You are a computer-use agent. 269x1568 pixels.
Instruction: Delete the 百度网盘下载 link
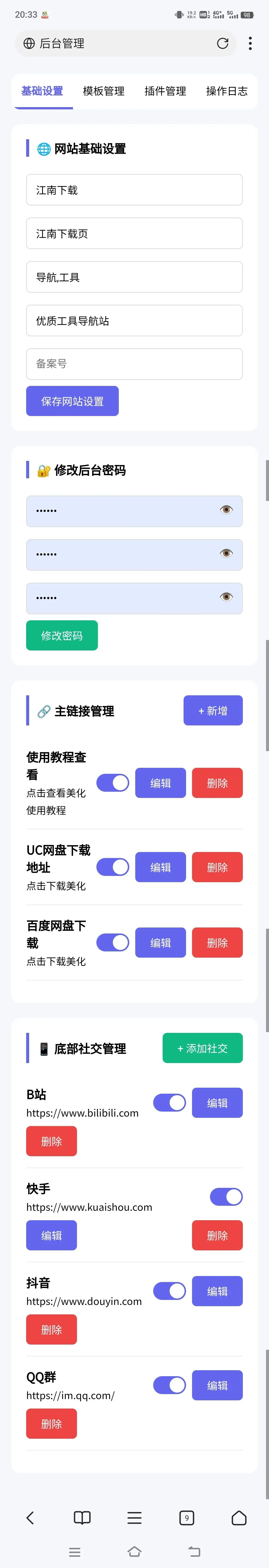click(217, 942)
